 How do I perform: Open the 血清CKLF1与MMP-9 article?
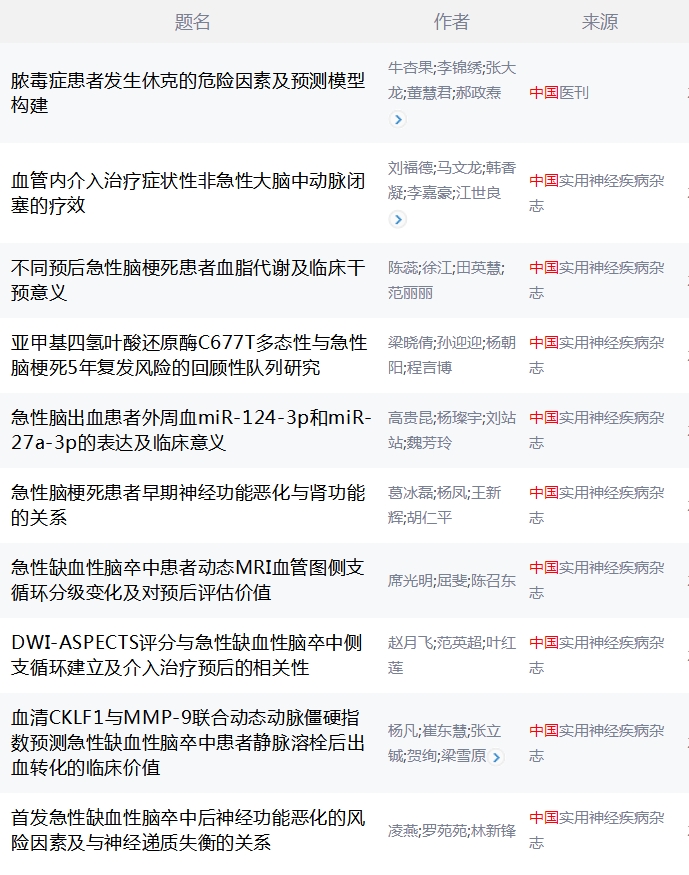click(x=186, y=743)
